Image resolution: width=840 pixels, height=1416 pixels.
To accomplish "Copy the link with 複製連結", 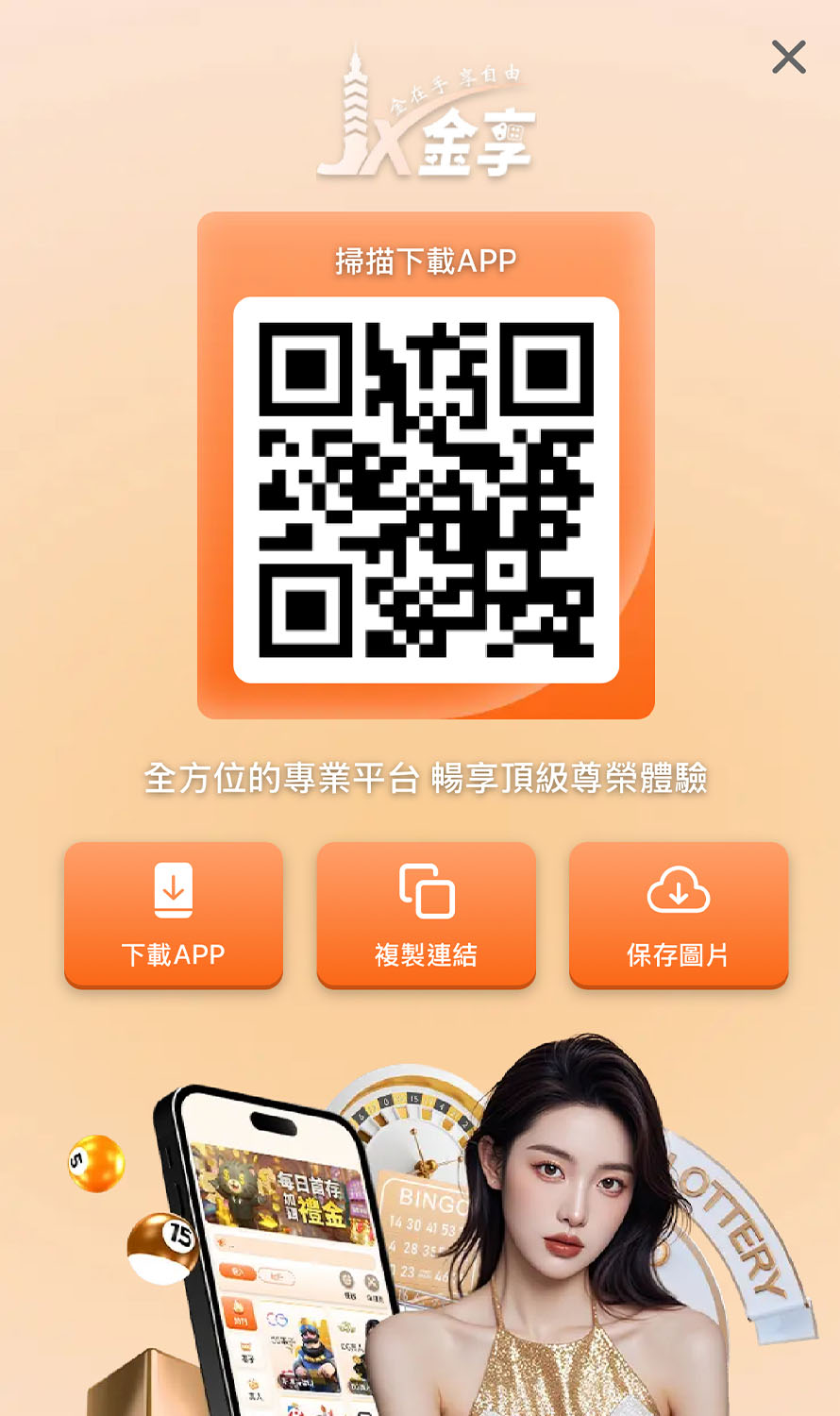I will pyautogui.click(x=426, y=914).
